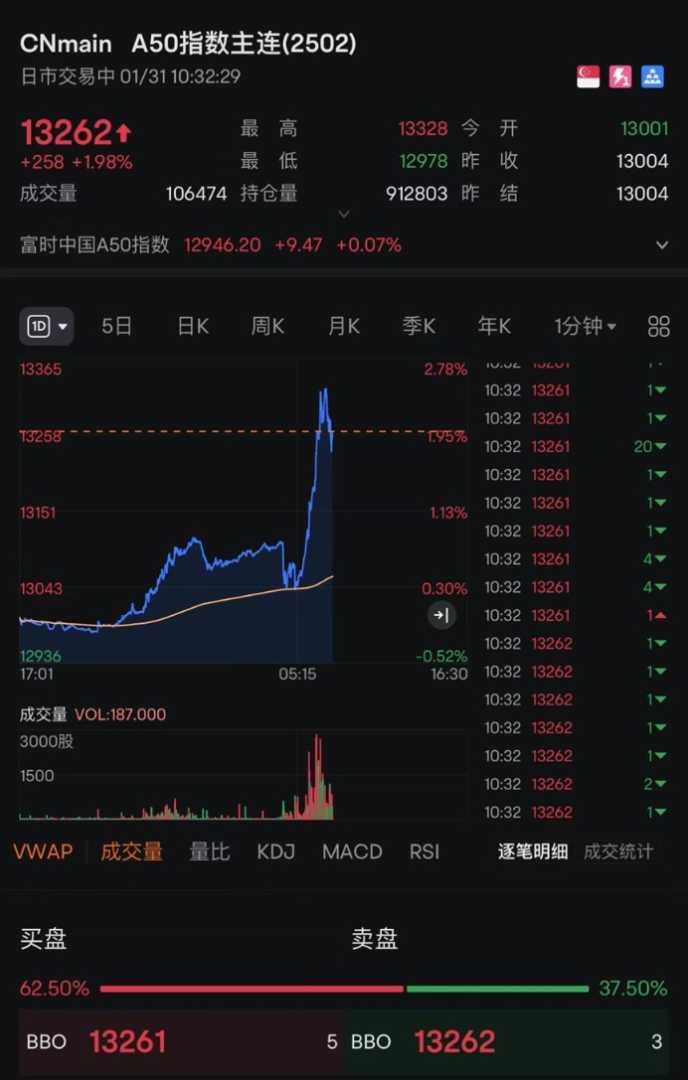Switch indicator to MACD

click(x=352, y=852)
